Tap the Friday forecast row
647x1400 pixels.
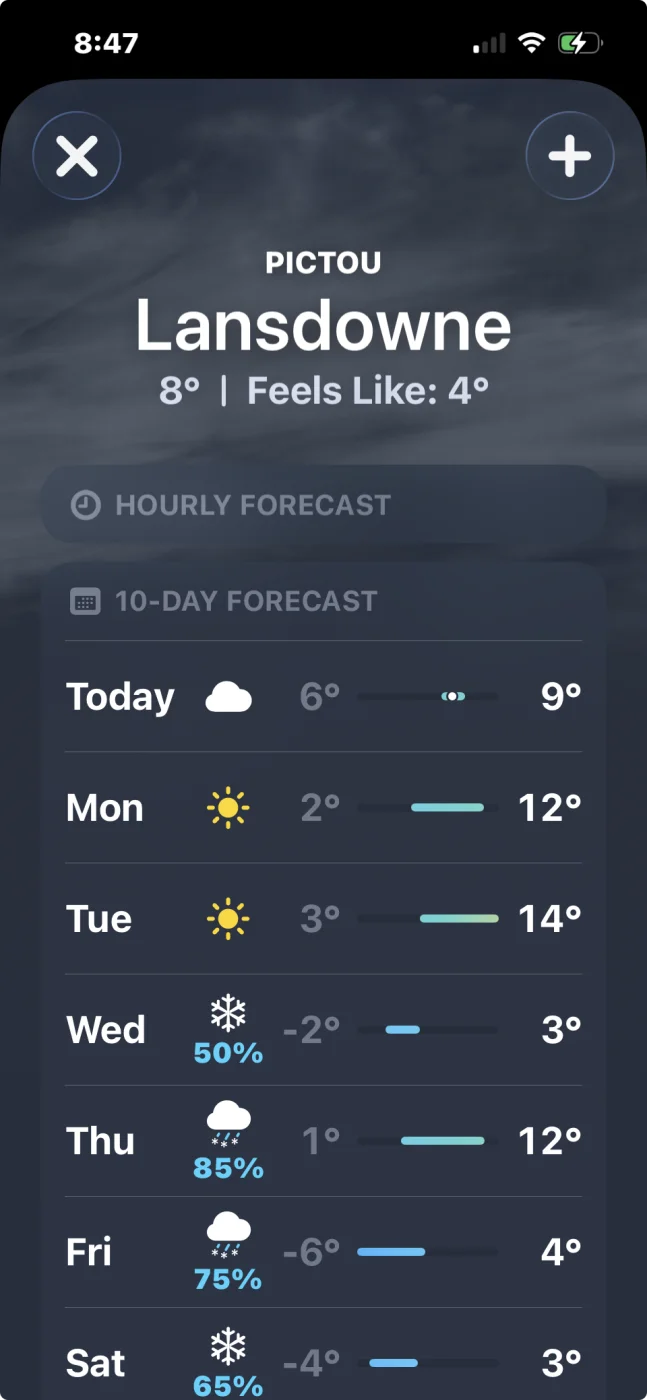coord(323,1252)
